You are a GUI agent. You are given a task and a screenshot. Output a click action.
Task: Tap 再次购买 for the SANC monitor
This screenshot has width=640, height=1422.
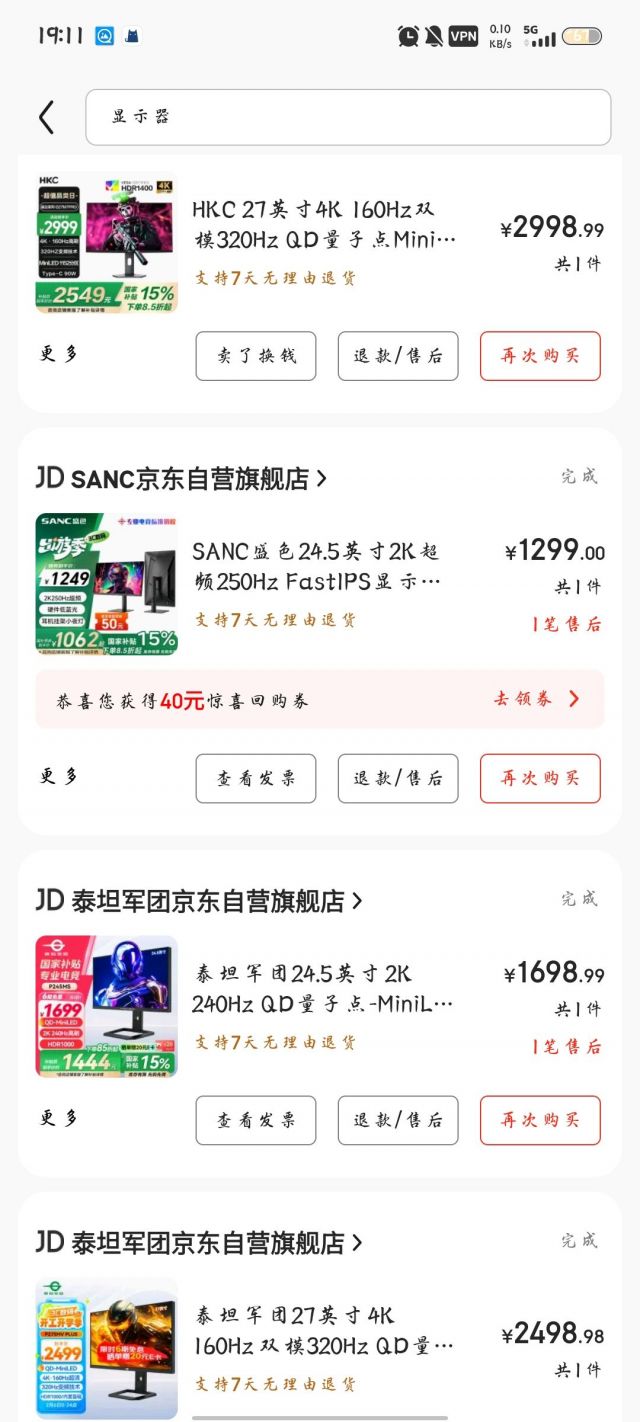pos(540,779)
